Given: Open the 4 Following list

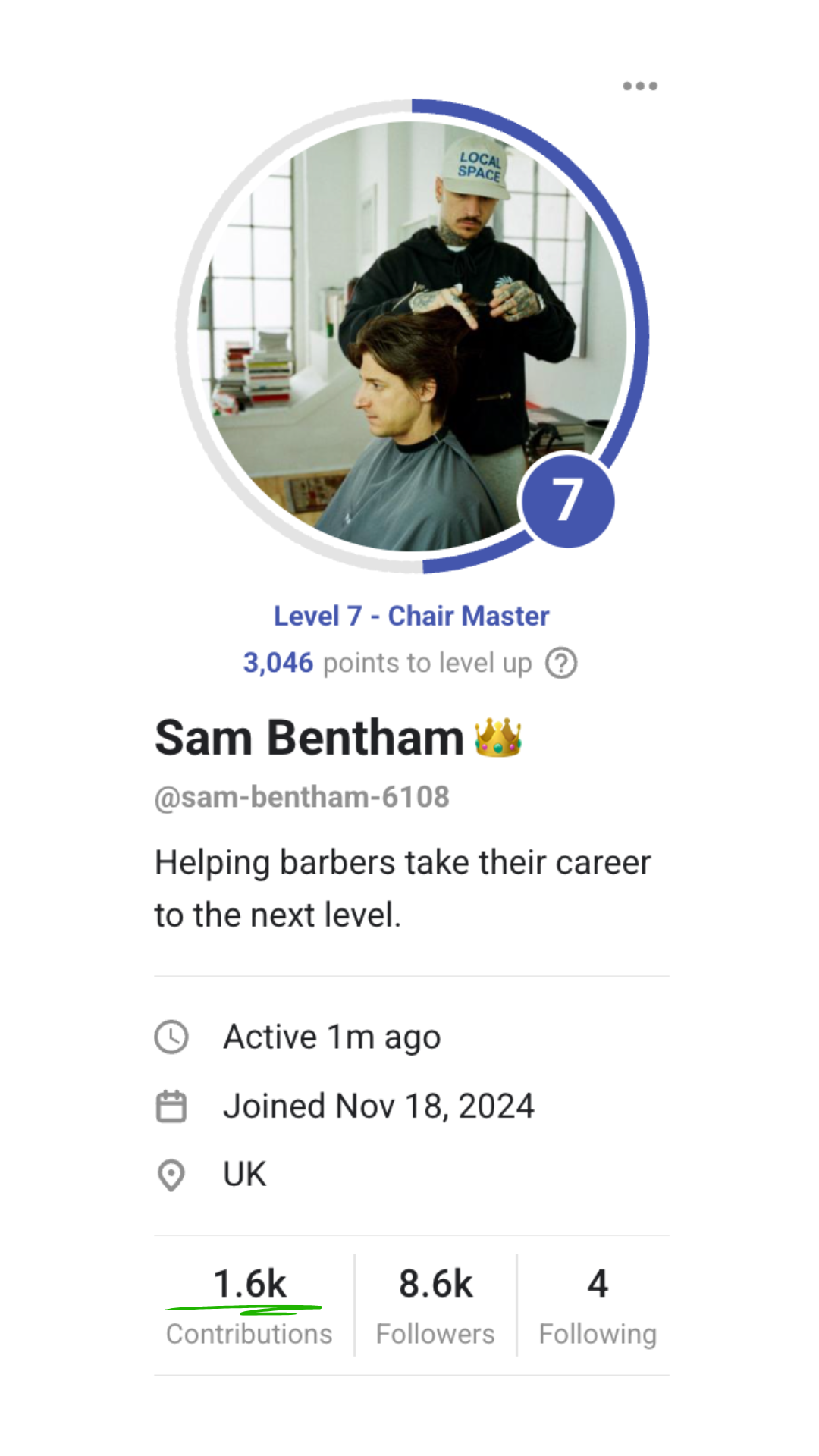Looking at the screenshot, I should 598,1306.
